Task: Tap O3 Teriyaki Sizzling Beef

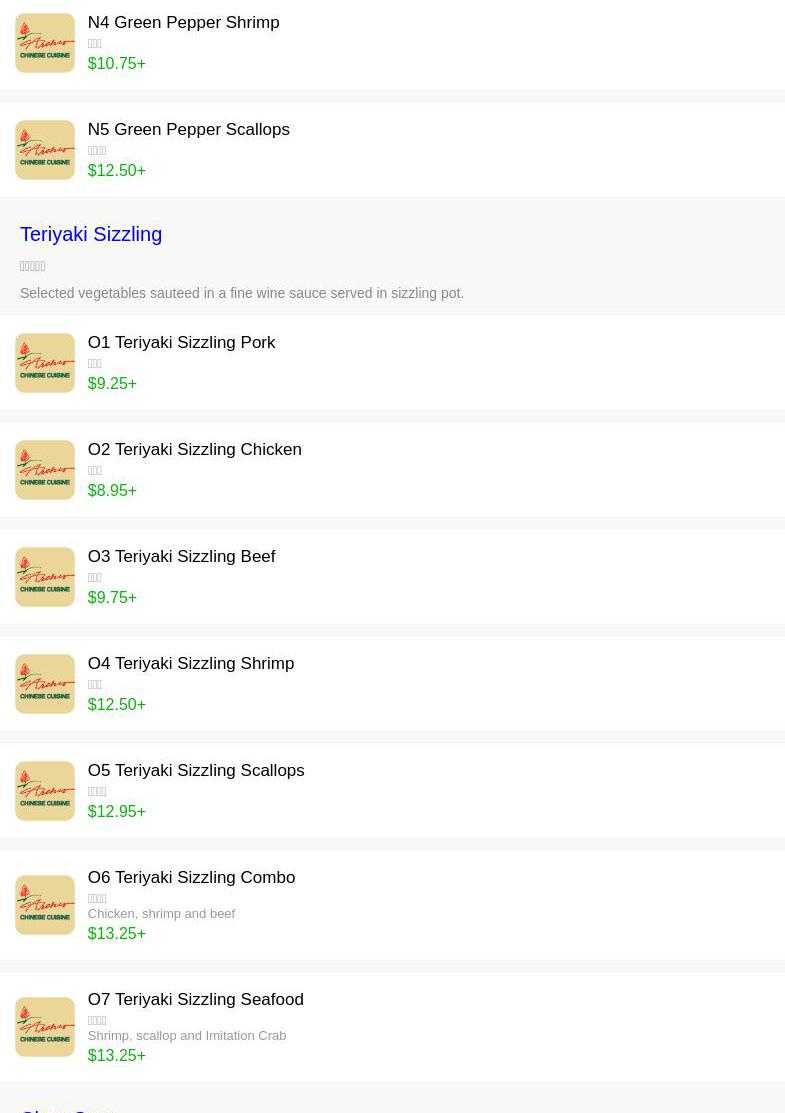Action: coord(181,557)
